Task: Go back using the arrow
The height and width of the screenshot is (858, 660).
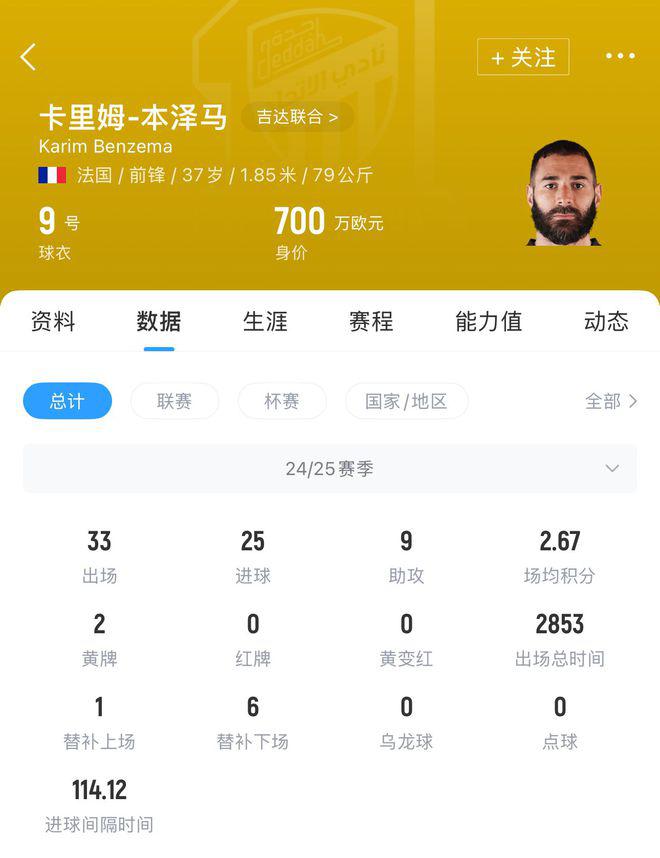Action: pos(28,57)
